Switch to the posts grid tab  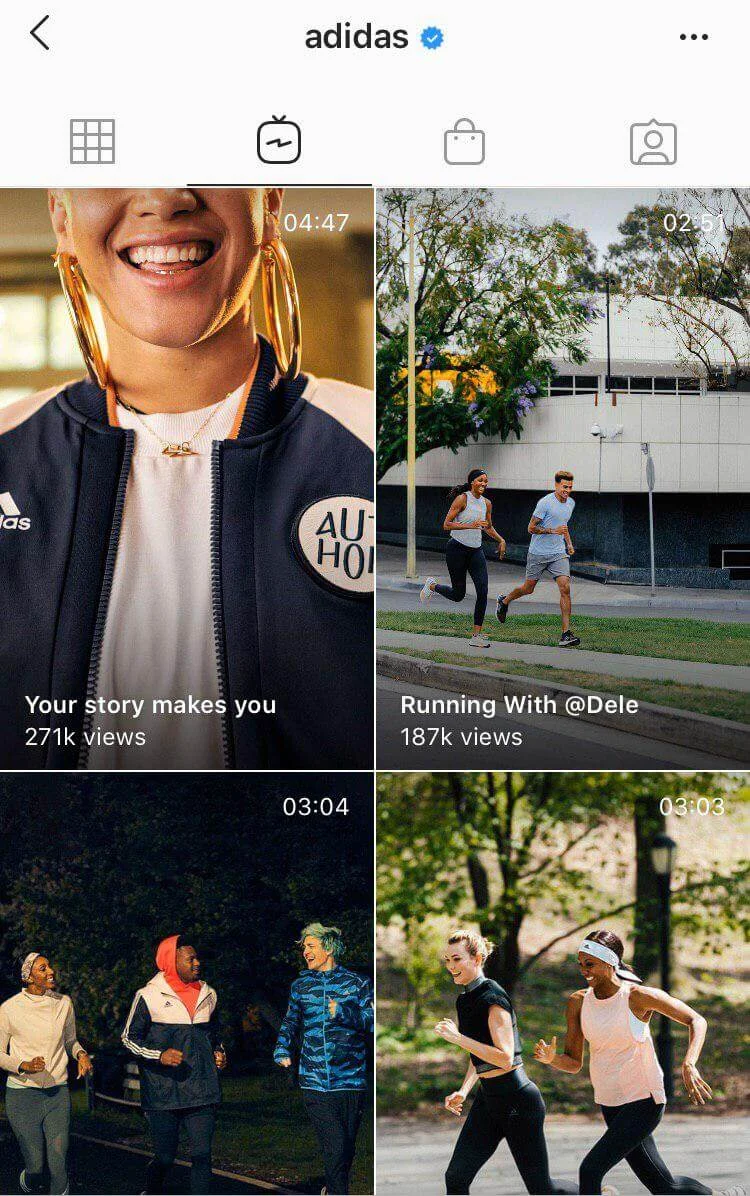coord(92,142)
